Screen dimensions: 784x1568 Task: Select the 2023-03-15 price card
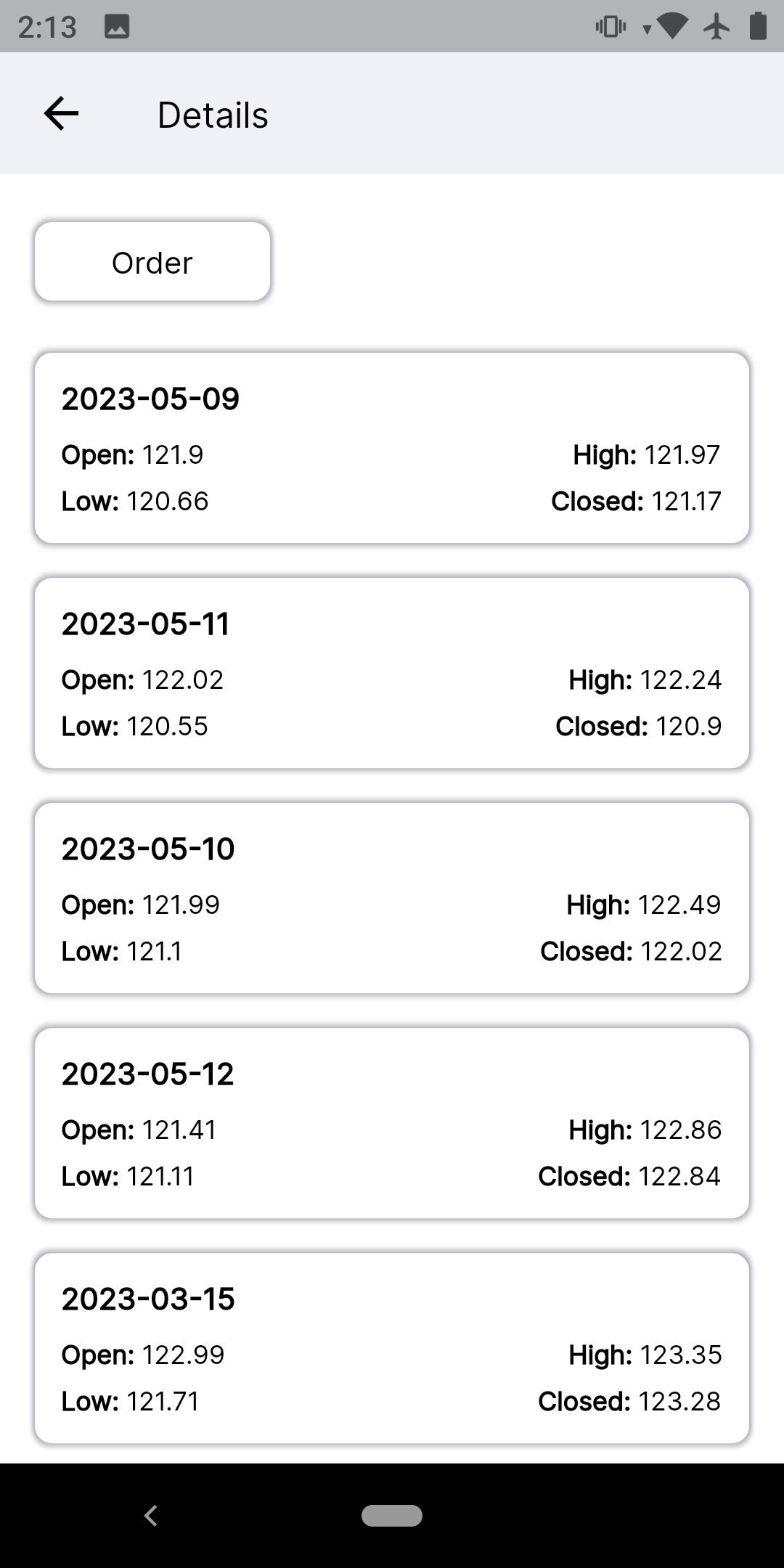click(x=392, y=1348)
